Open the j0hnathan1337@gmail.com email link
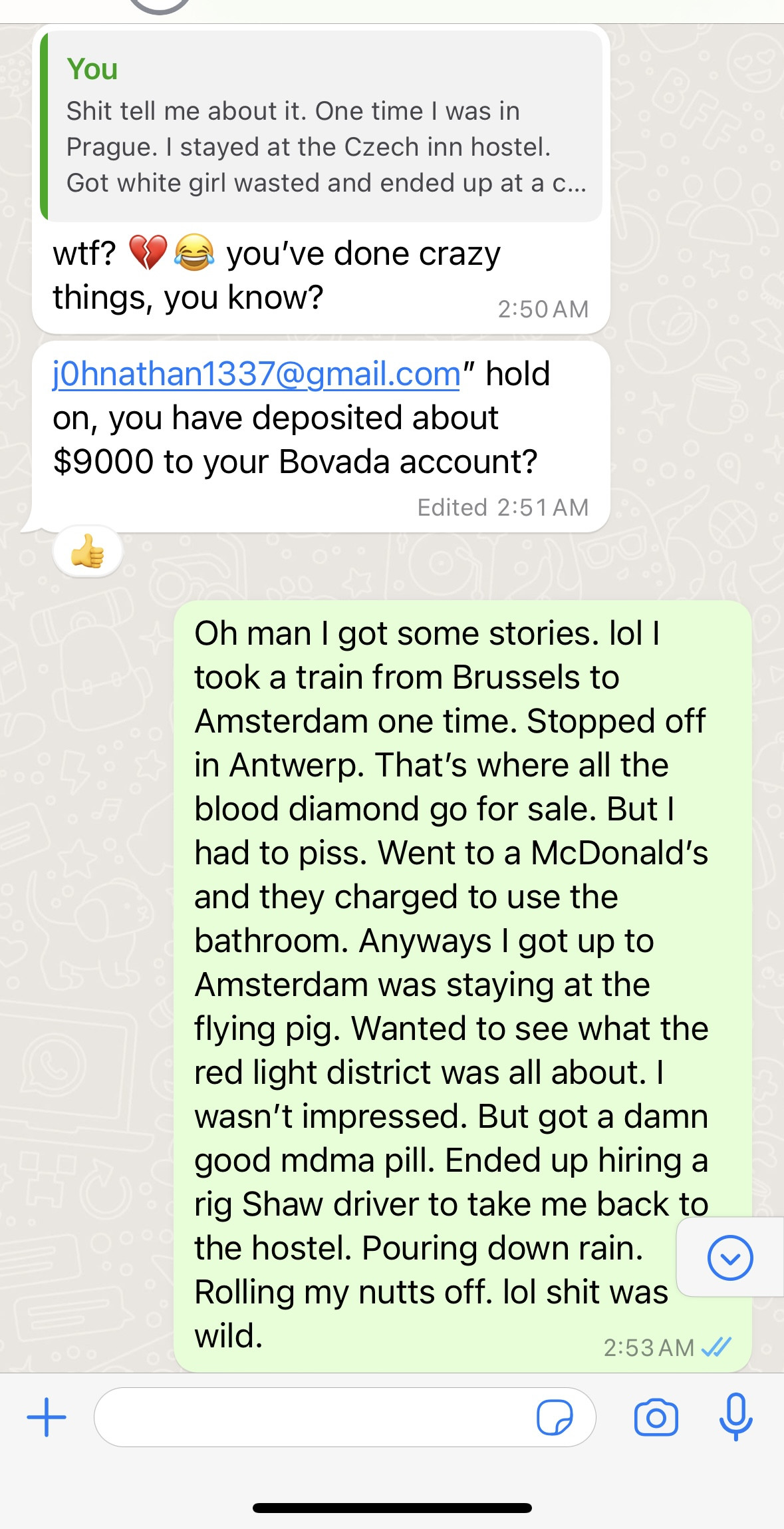Image resolution: width=784 pixels, height=1529 pixels. point(257,374)
